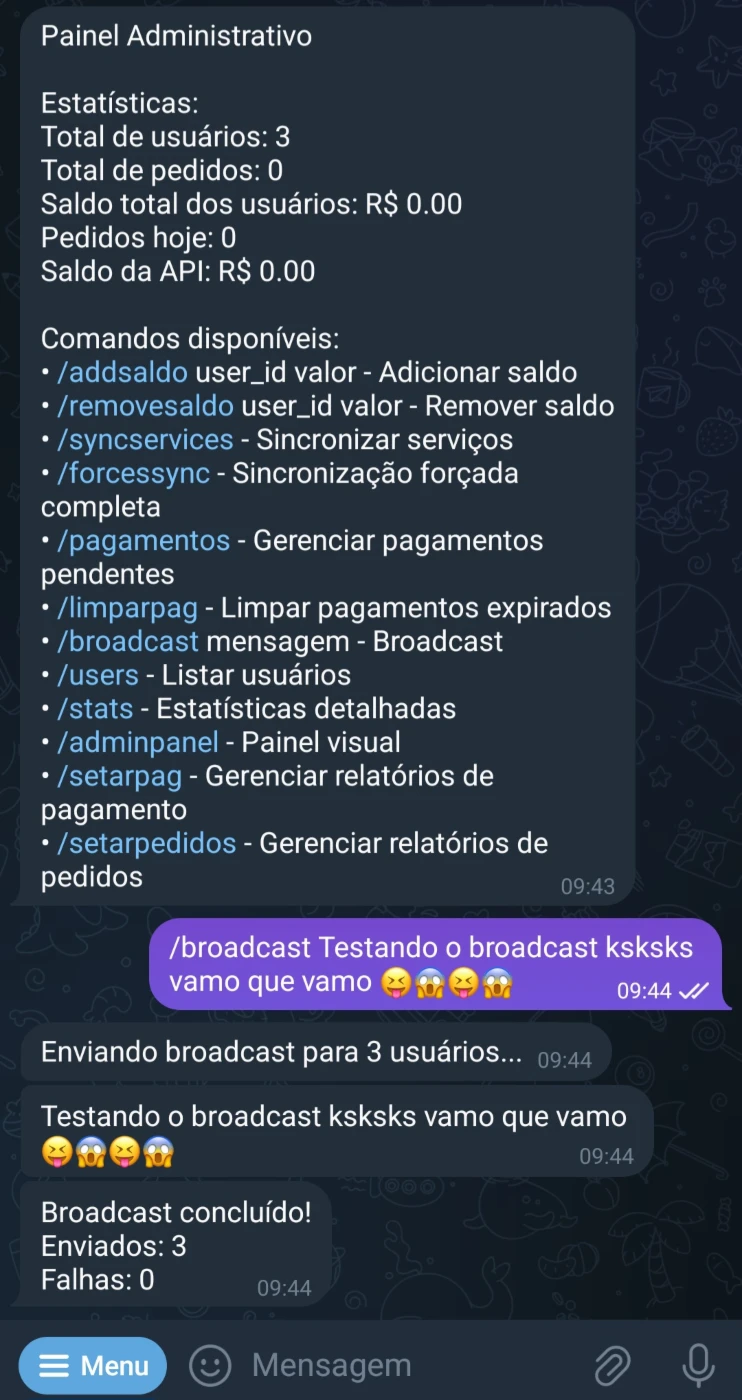Image resolution: width=742 pixels, height=1400 pixels.
Task: Open the /adminpanel command link
Action: click(137, 742)
